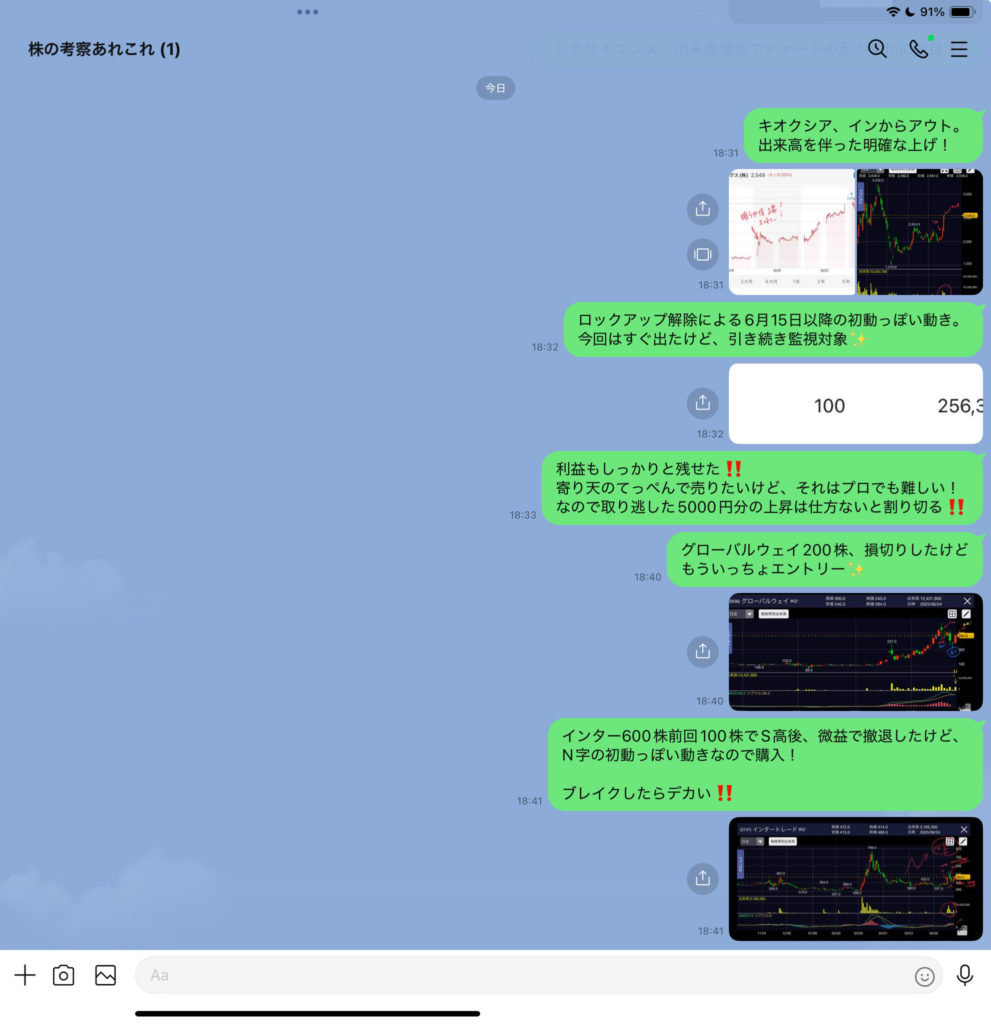This screenshot has height=1024, width=991.
Task: Open the camera to take a photo
Action: coord(64,975)
